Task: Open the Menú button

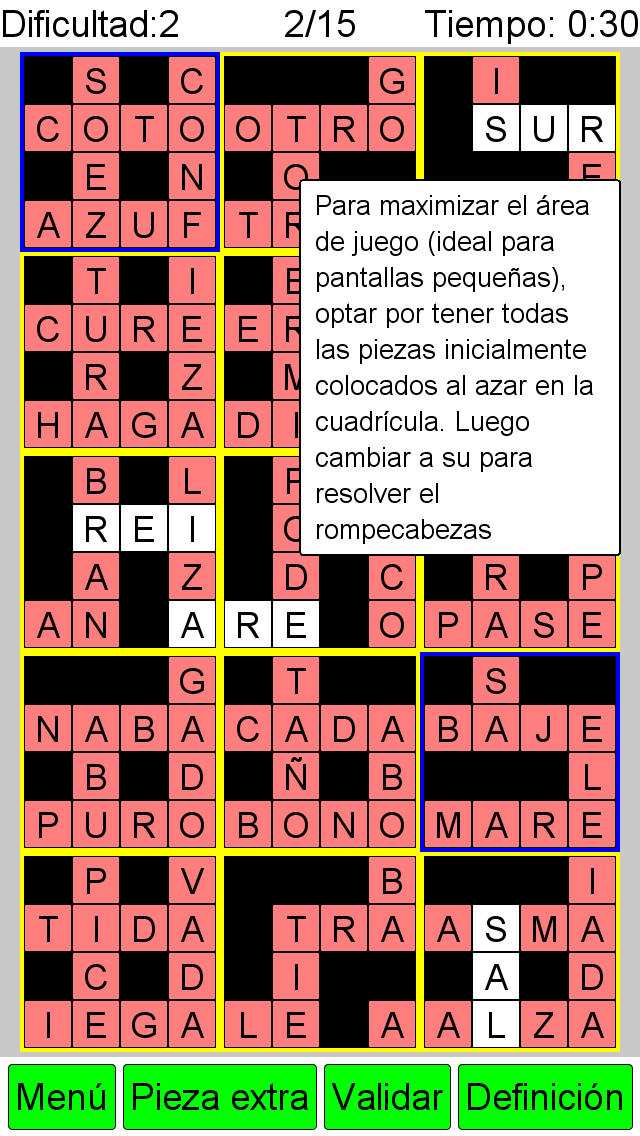Action: coord(62,1096)
